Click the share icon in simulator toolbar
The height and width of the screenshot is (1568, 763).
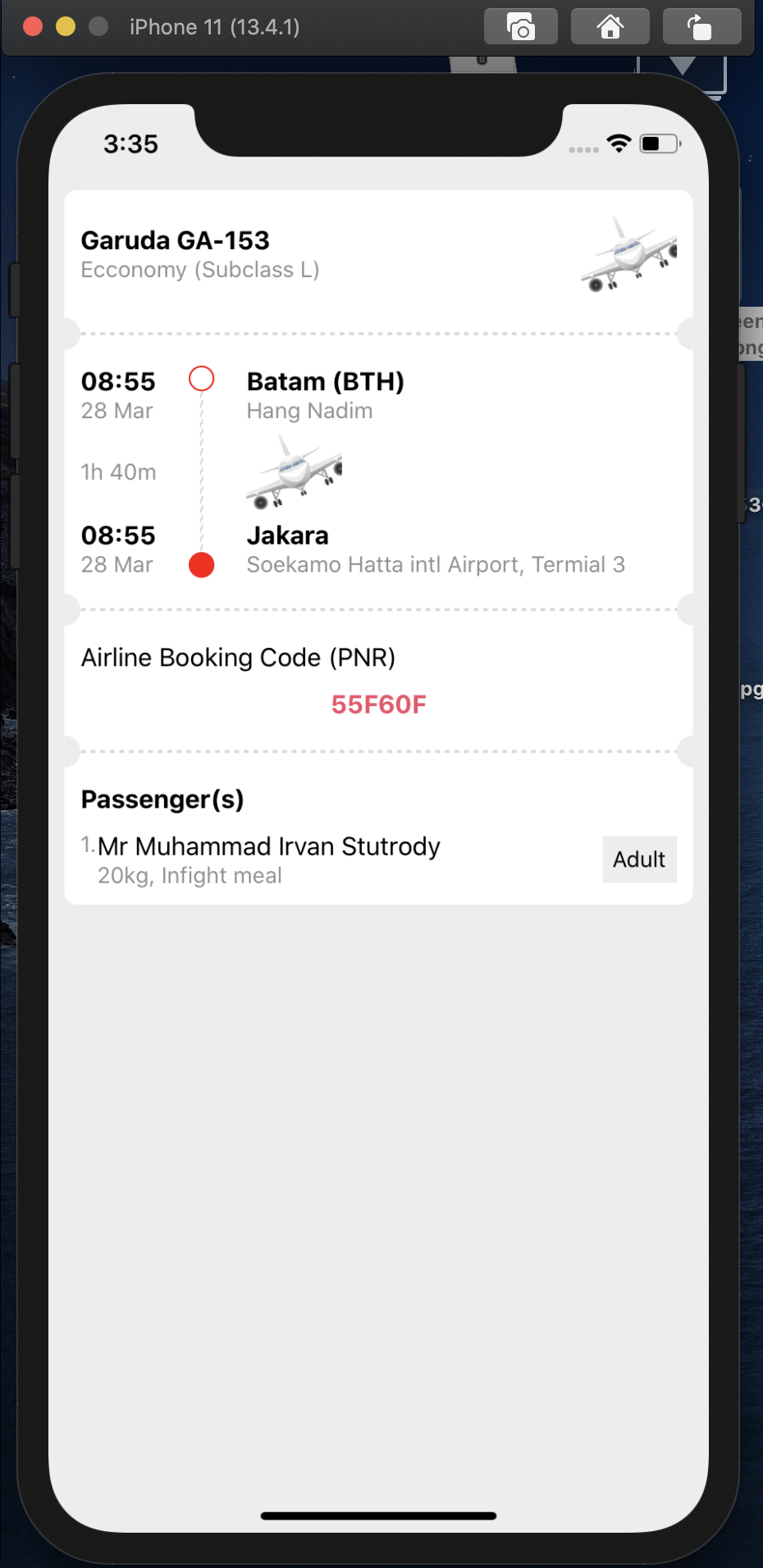pyautogui.click(x=701, y=25)
